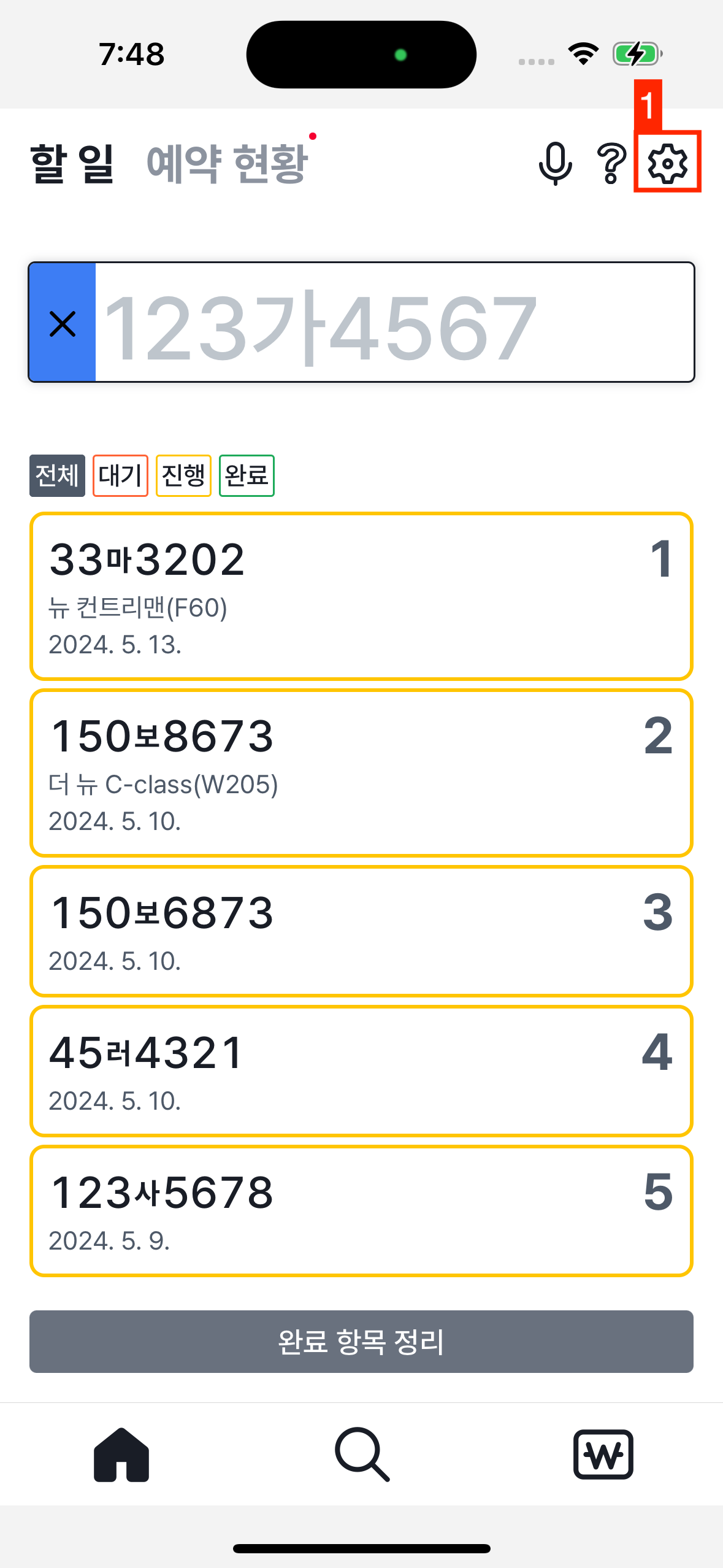Image resolution: width=723 pixels, height=1568 pixels.
Task: Open the W tab in bottom bar
Action: coord(603,1455)
